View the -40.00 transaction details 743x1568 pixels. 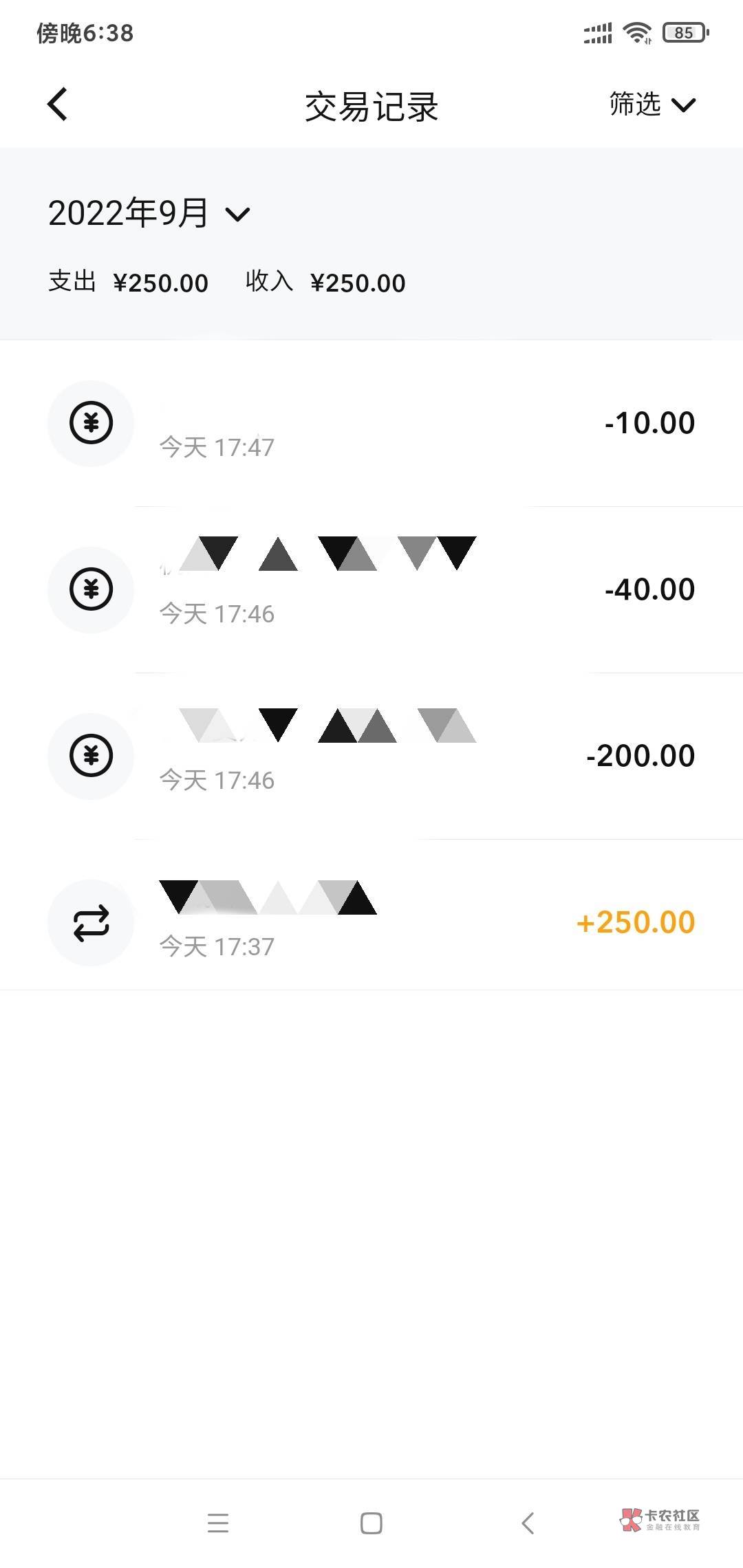coord(371,590)
